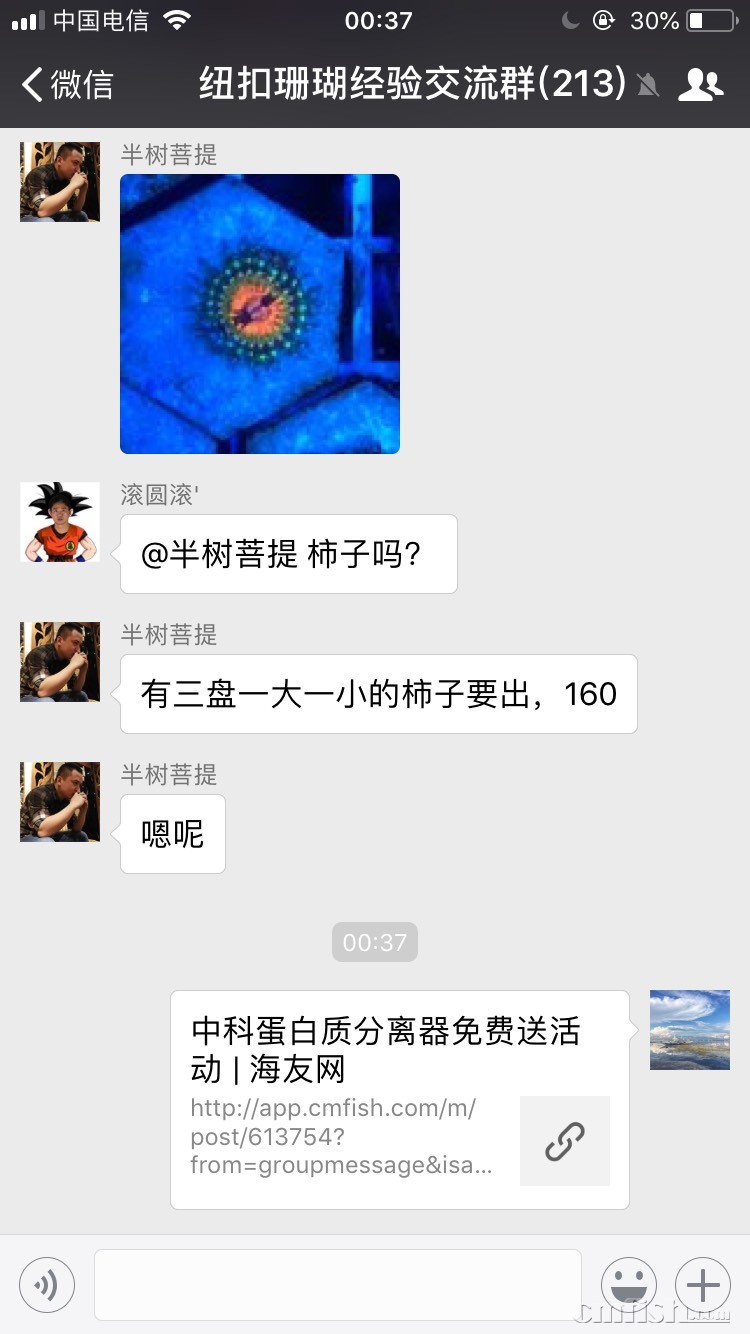
Task: Open the plus attachments menu
Action: coord(702,1284)
